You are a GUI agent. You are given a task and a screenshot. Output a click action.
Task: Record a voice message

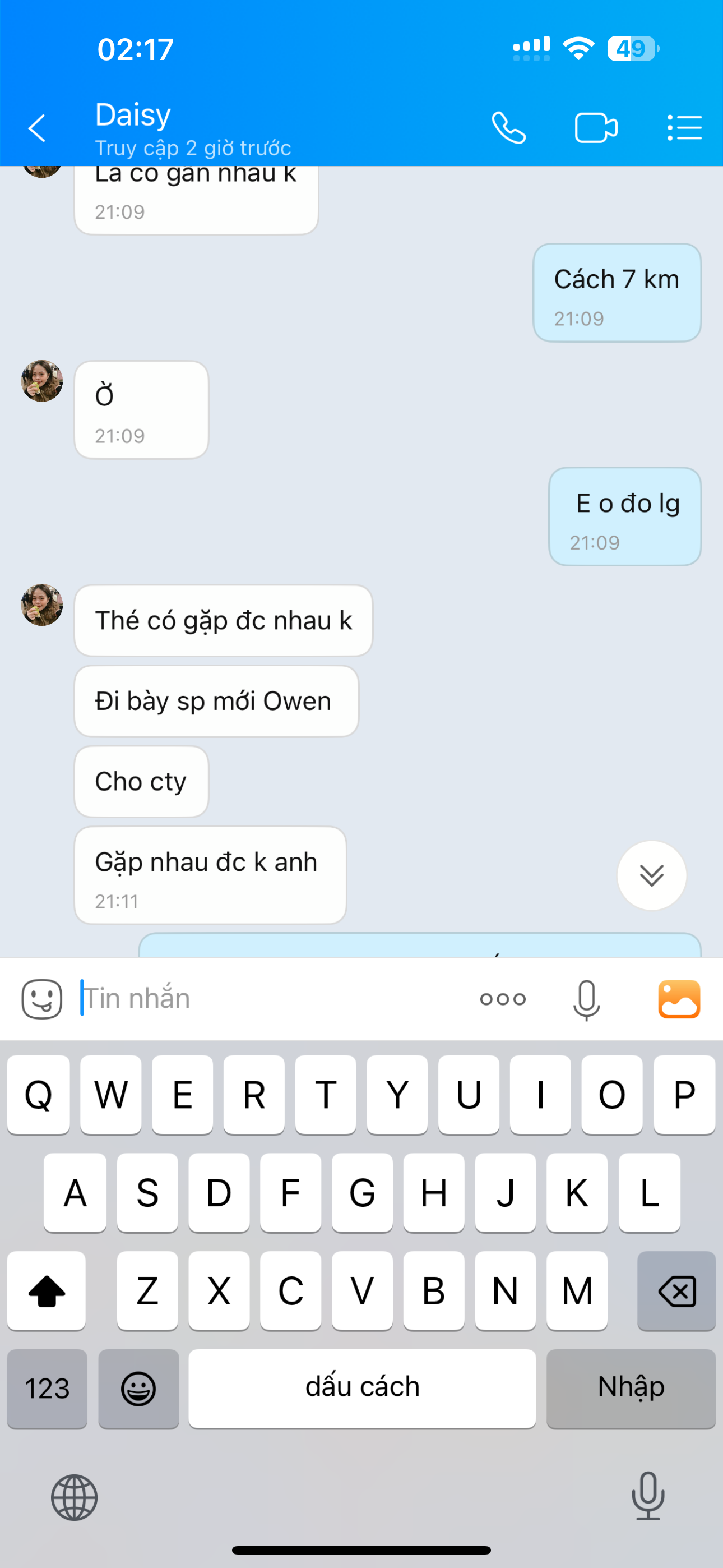point(586,999)
